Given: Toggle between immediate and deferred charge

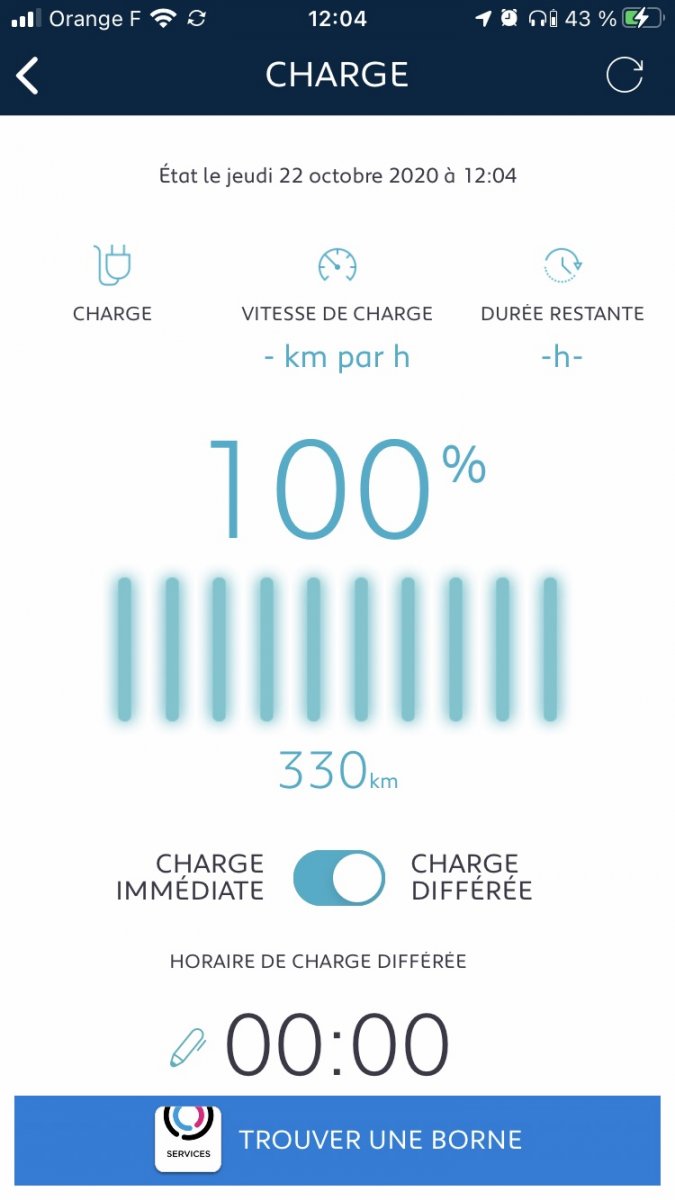Looking at the screenshot, I should [x=339, y=877].
